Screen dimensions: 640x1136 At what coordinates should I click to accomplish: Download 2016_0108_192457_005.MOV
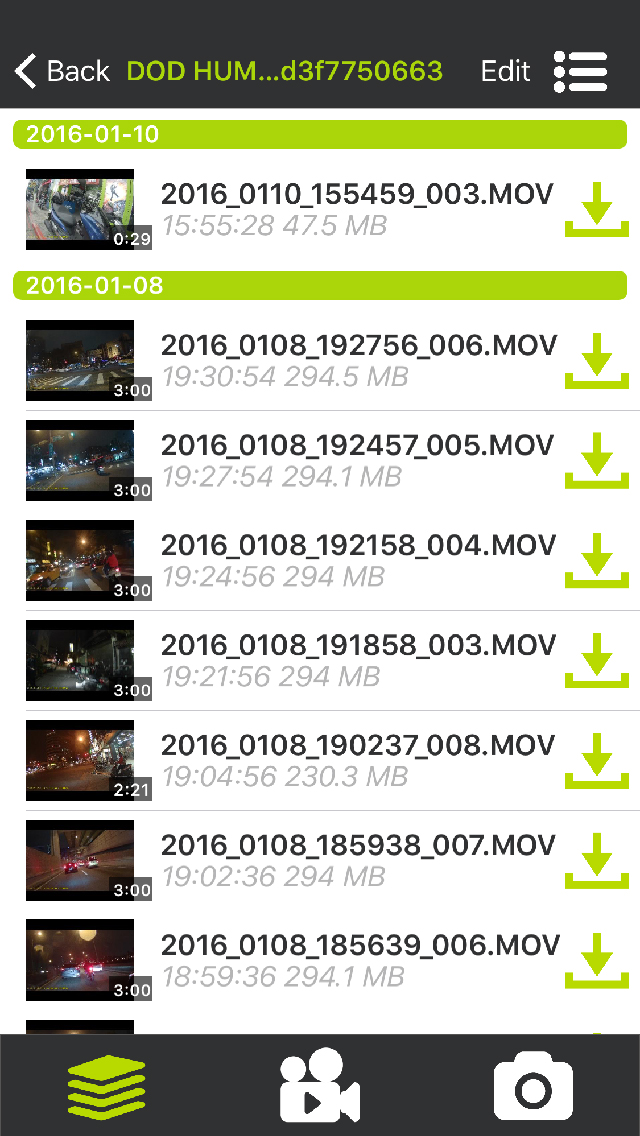[596, 461]
